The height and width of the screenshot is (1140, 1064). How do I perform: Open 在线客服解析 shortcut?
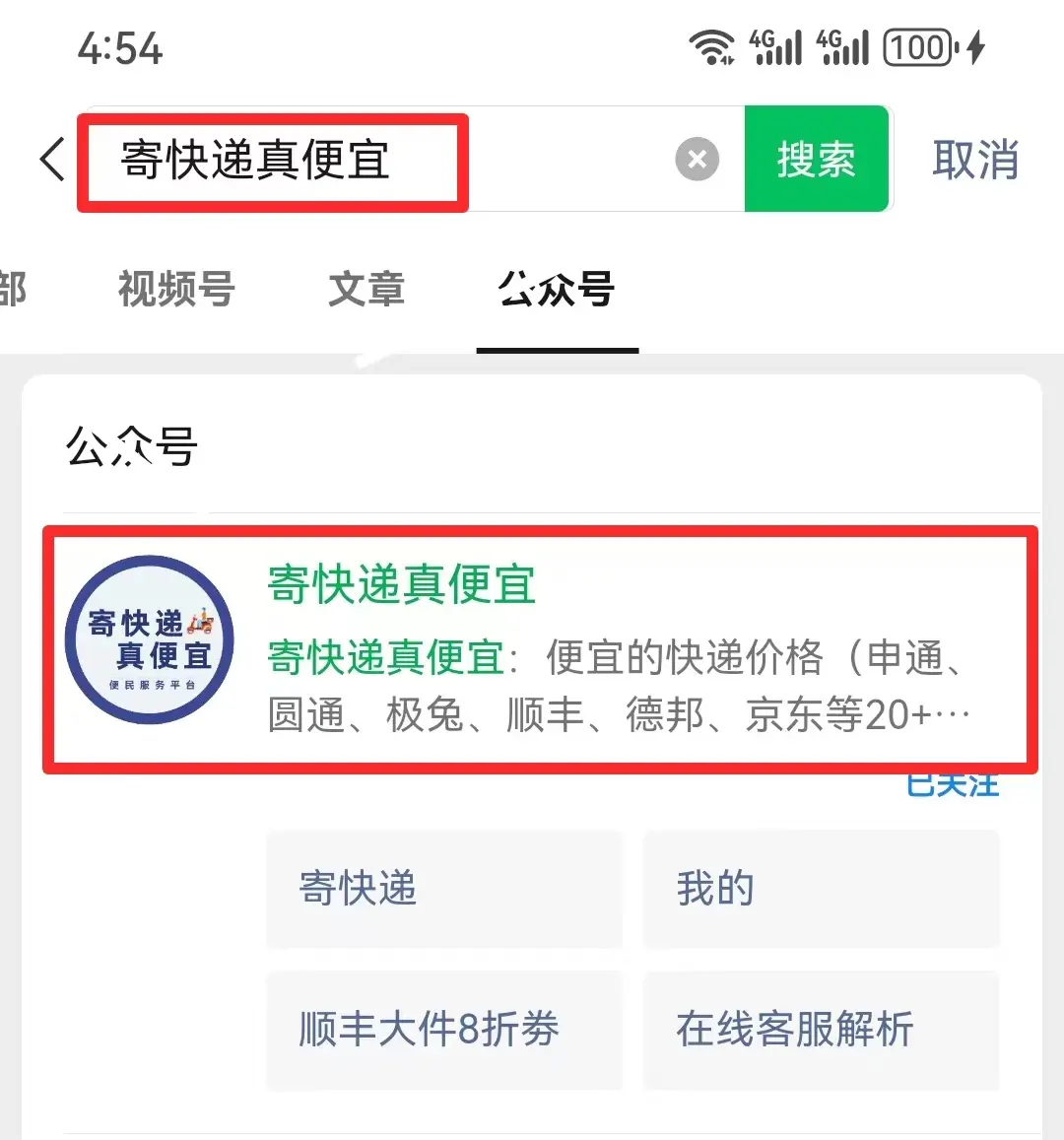tap(821, 1030)
